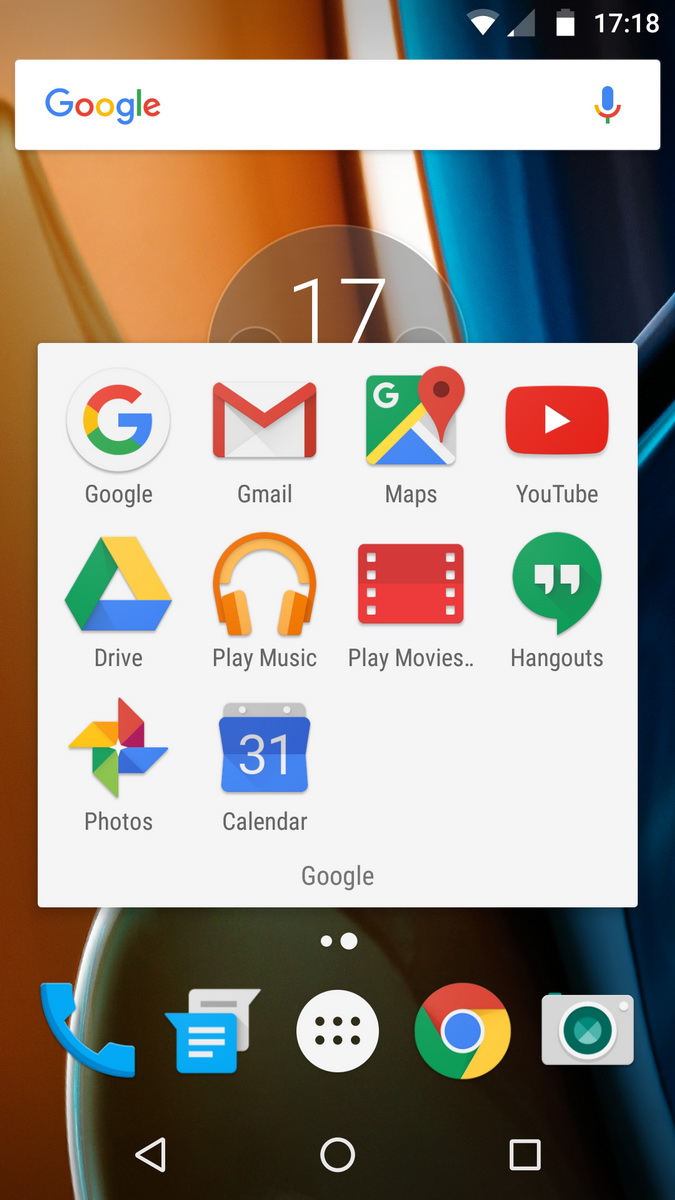The height and width of the screenshot is (1200, 675).
Task: Launch Chrome from the dock
Action: (462, 1031)
